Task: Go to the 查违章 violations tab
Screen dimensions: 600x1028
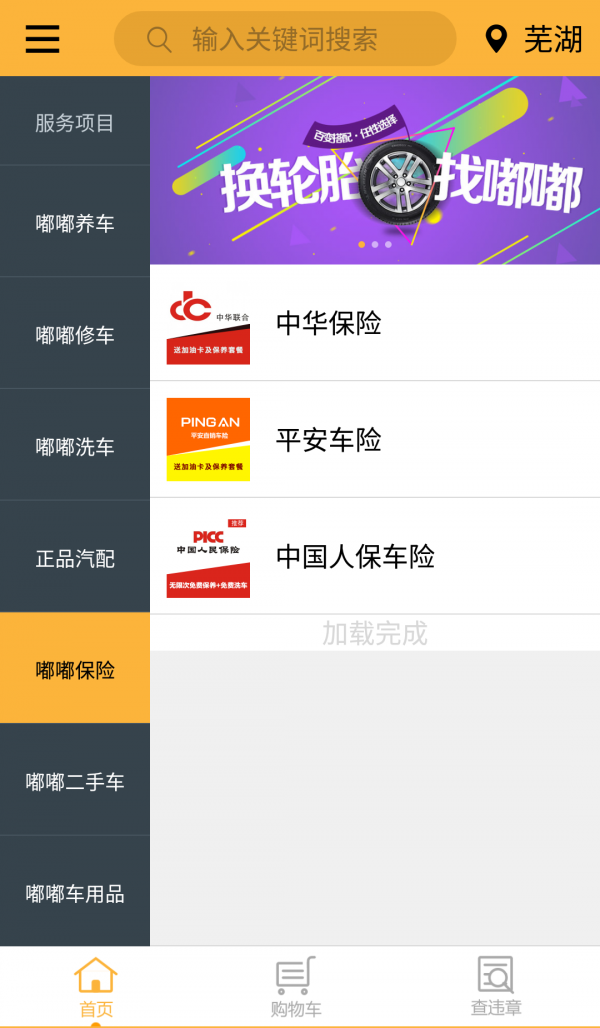Action: tap(496, 987)
